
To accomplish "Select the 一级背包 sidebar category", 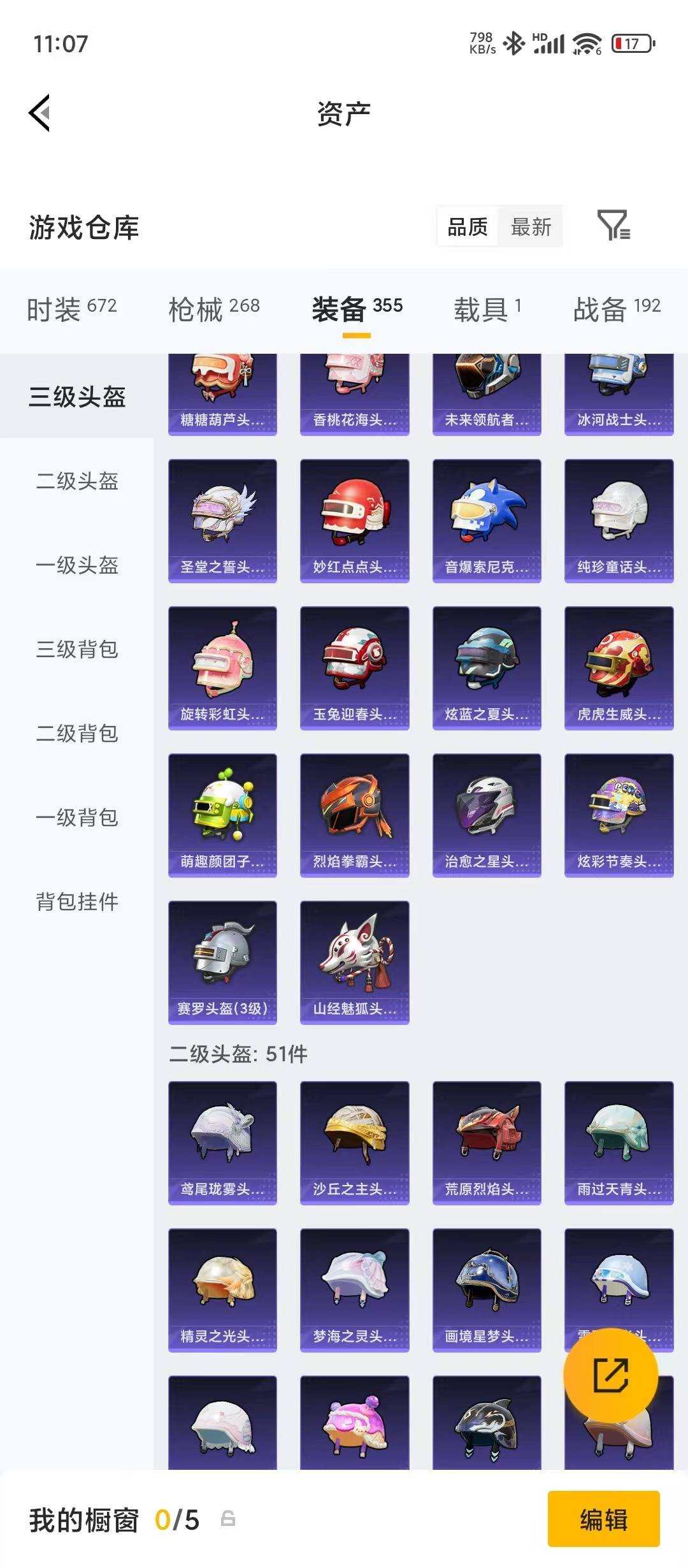I will pyautogui.click(x=76, y=818).
